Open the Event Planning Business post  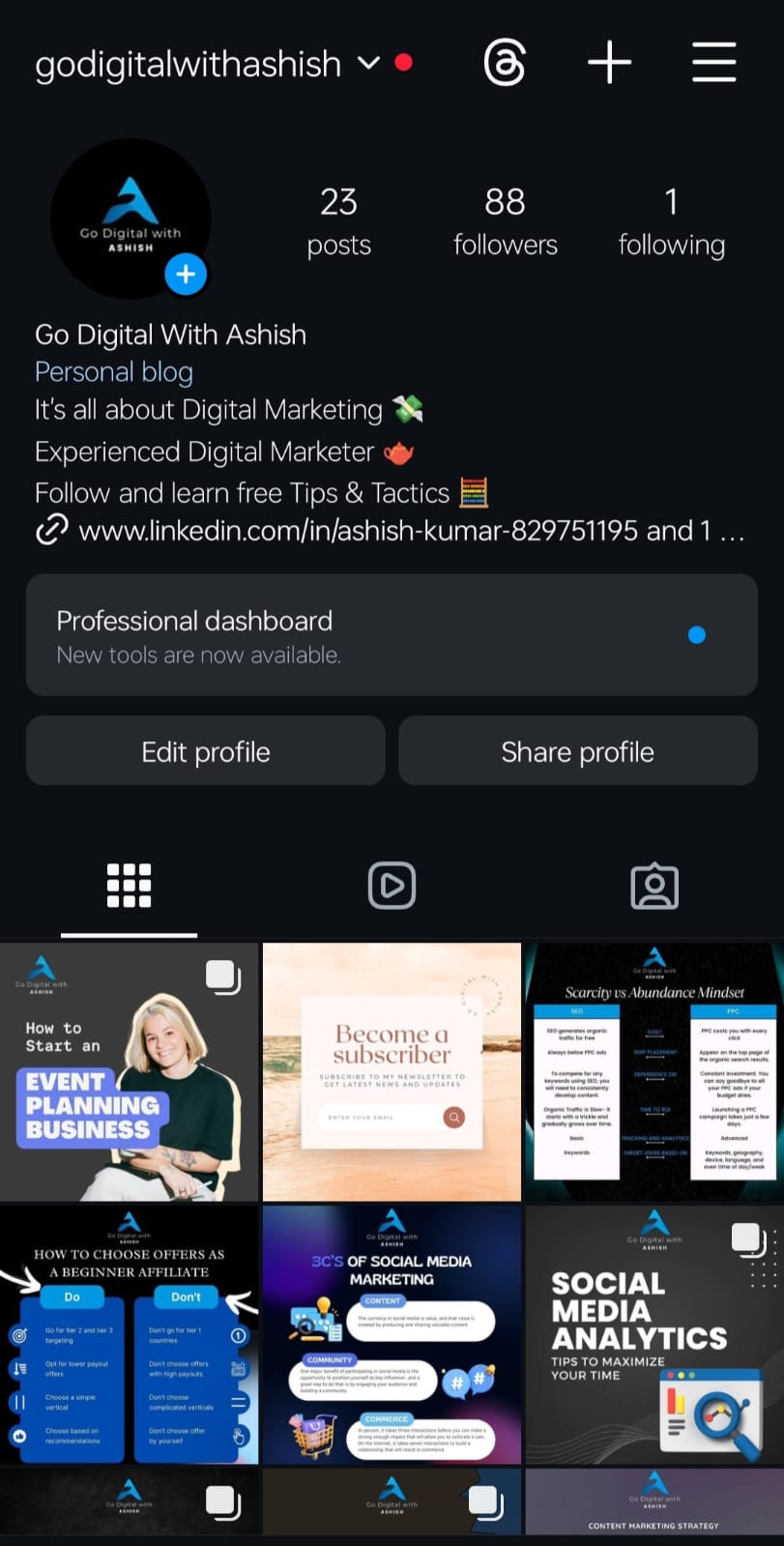tap(129, 1071)
